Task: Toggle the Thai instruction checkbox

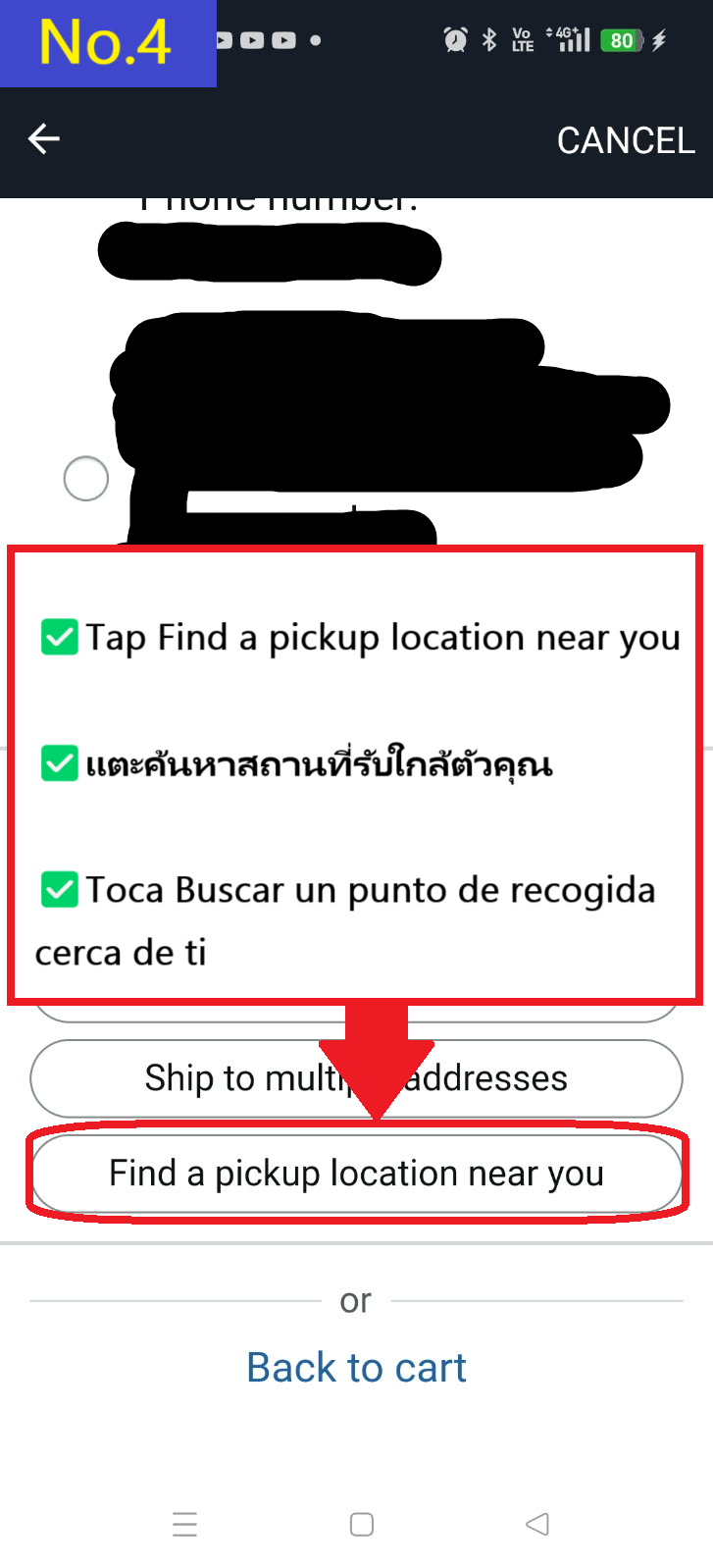Action: (x=58, y=763)
